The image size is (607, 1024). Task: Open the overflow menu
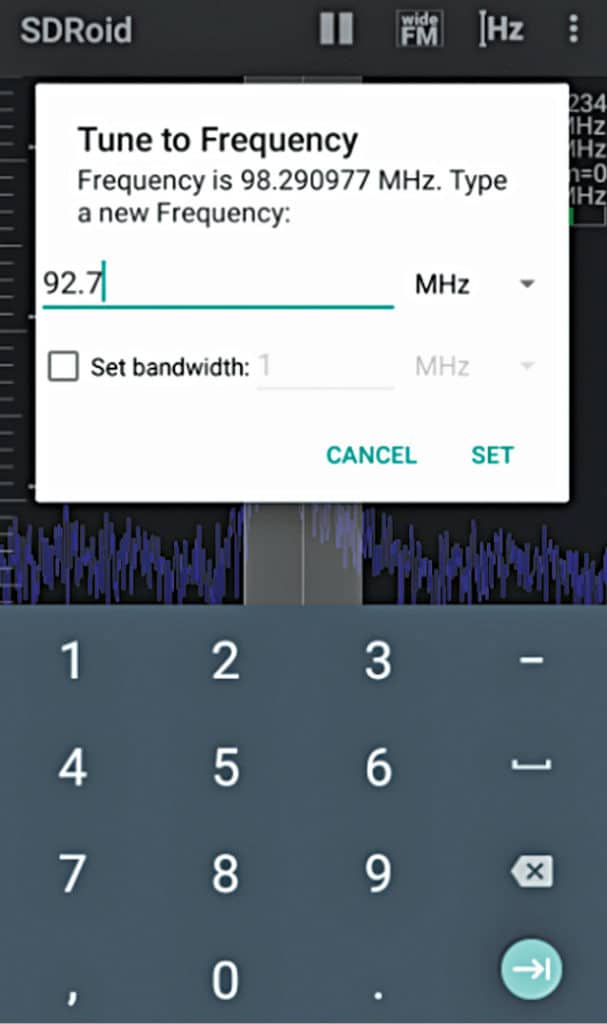pyautogui.click(x=573, y=29)
